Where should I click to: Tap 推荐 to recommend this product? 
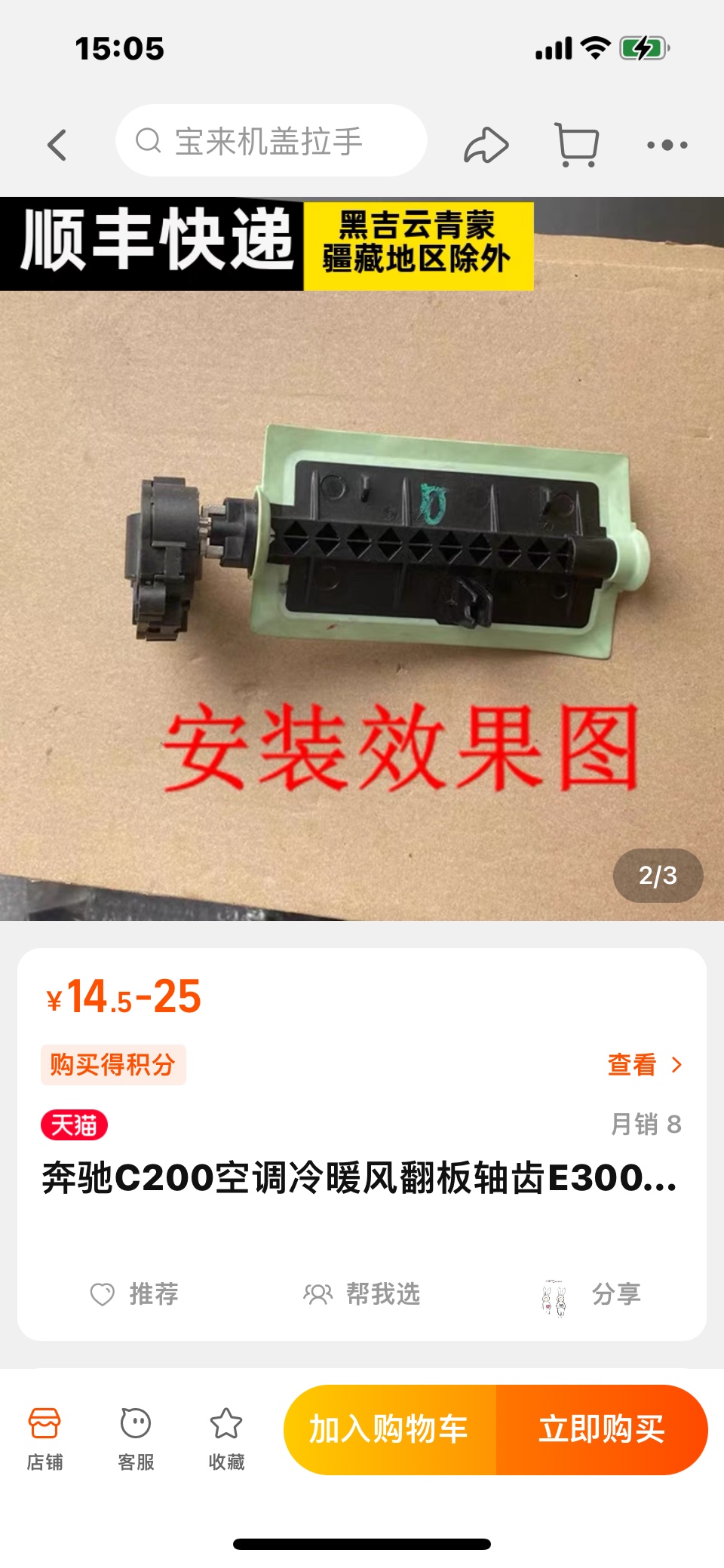click(134, 1293)
